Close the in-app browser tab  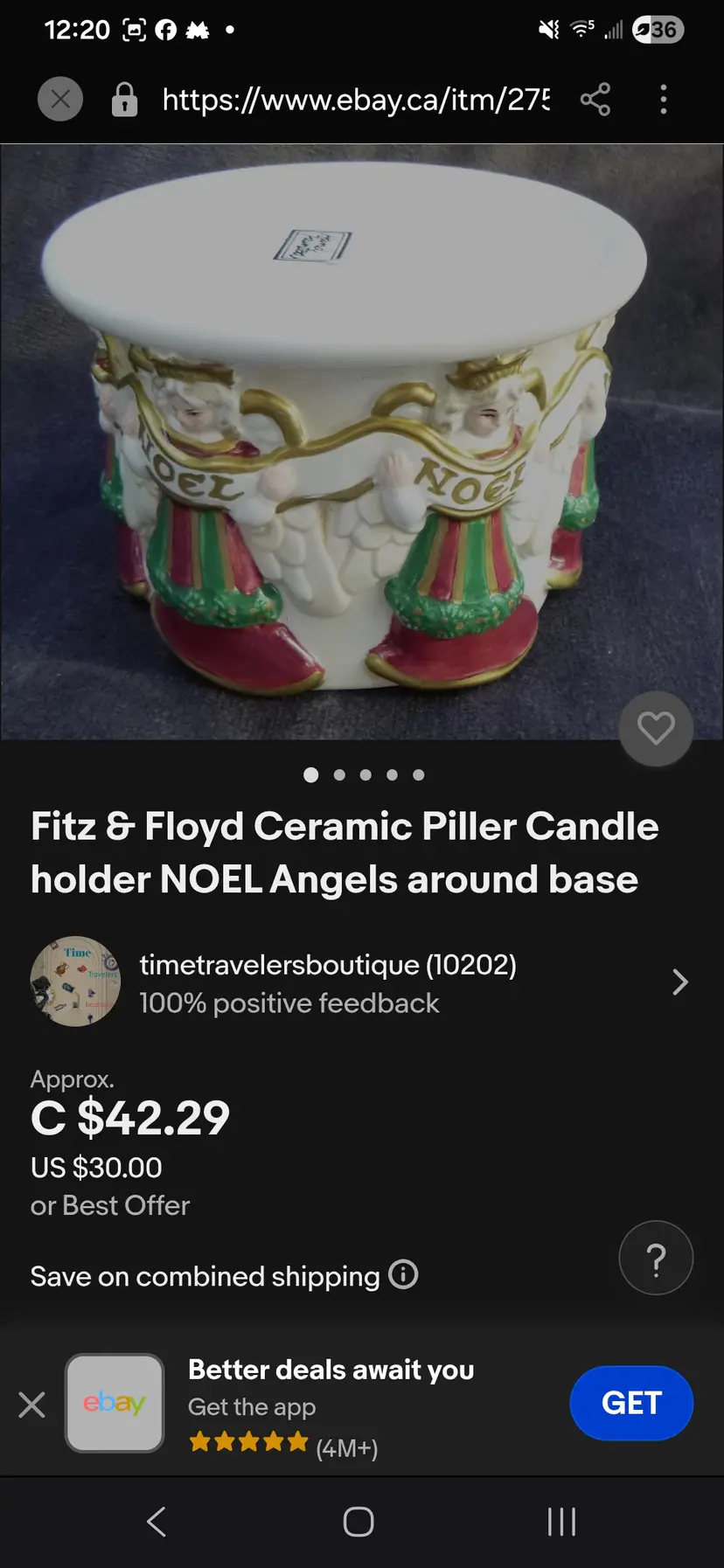point(60,99)
